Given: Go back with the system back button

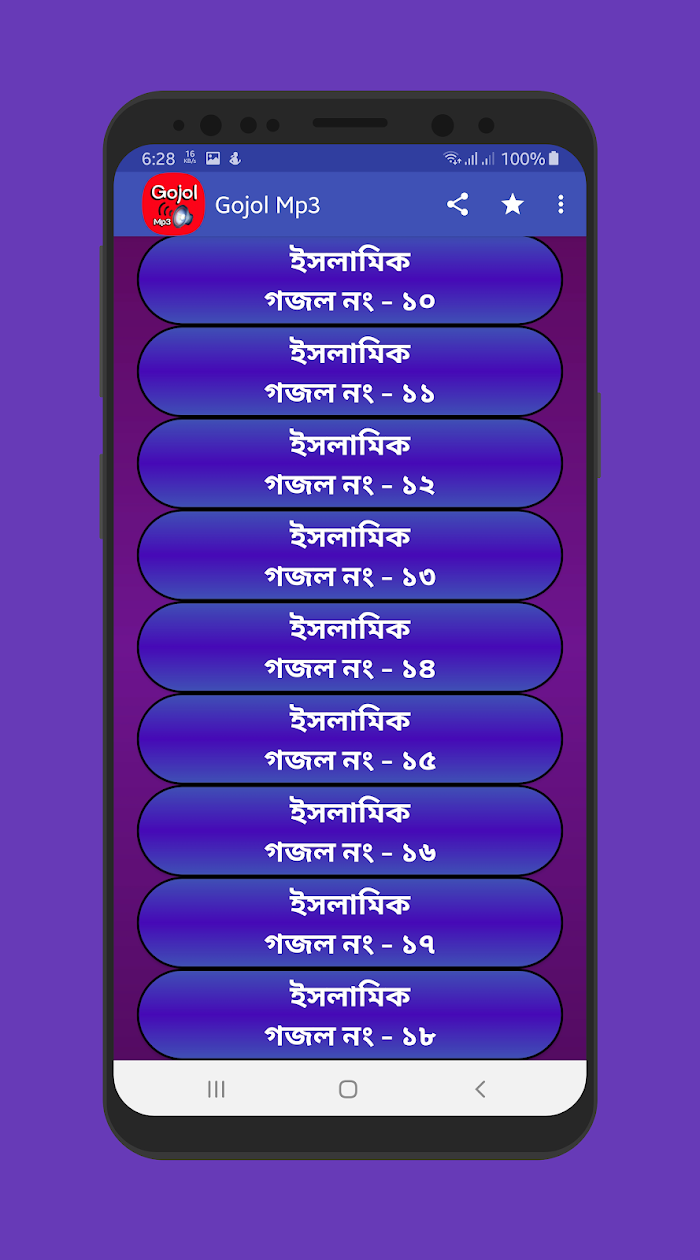Looking at the screenshot, I should point(480,1089).
